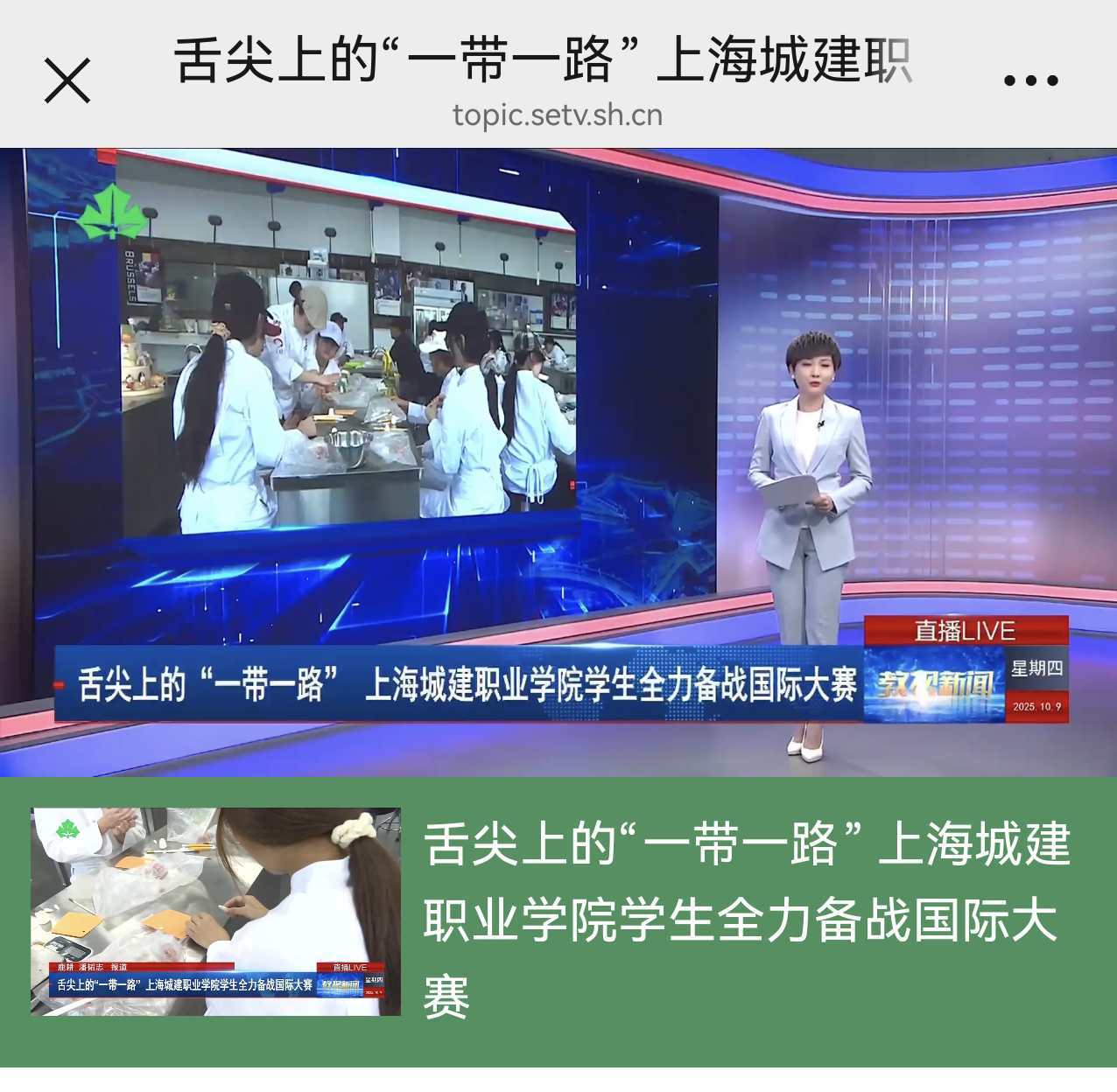The height and width of the screenshot is (1092, 1117).
Task: Open the small culinary news video thumbnail
Action: pyautogui.click(x=215, y=911)
